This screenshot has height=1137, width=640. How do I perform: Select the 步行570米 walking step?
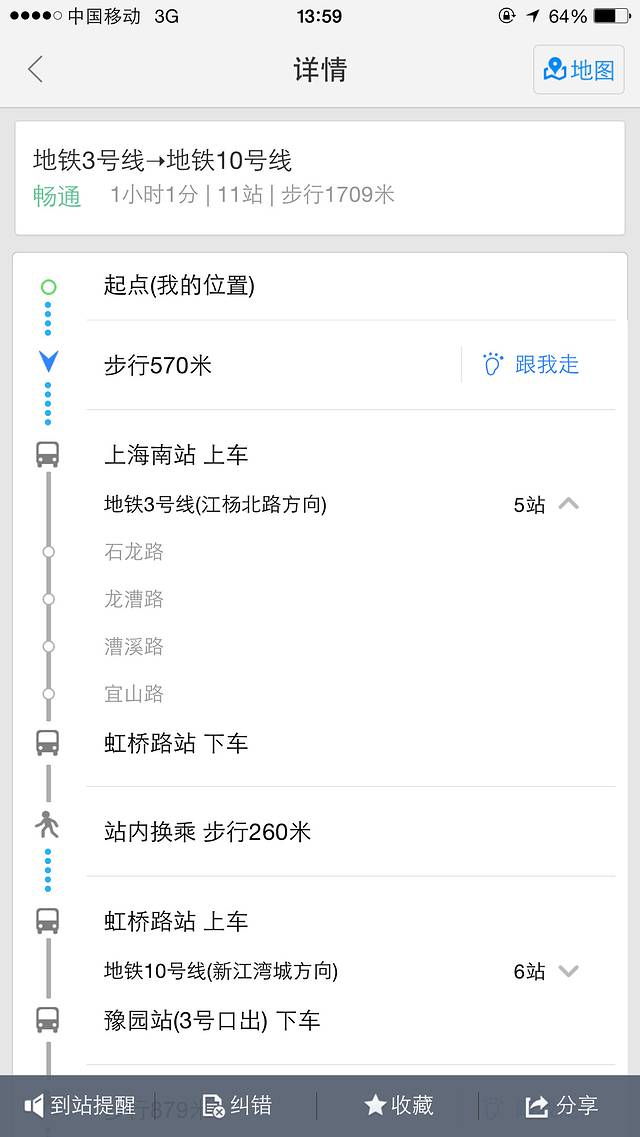[x=158, y=366]
